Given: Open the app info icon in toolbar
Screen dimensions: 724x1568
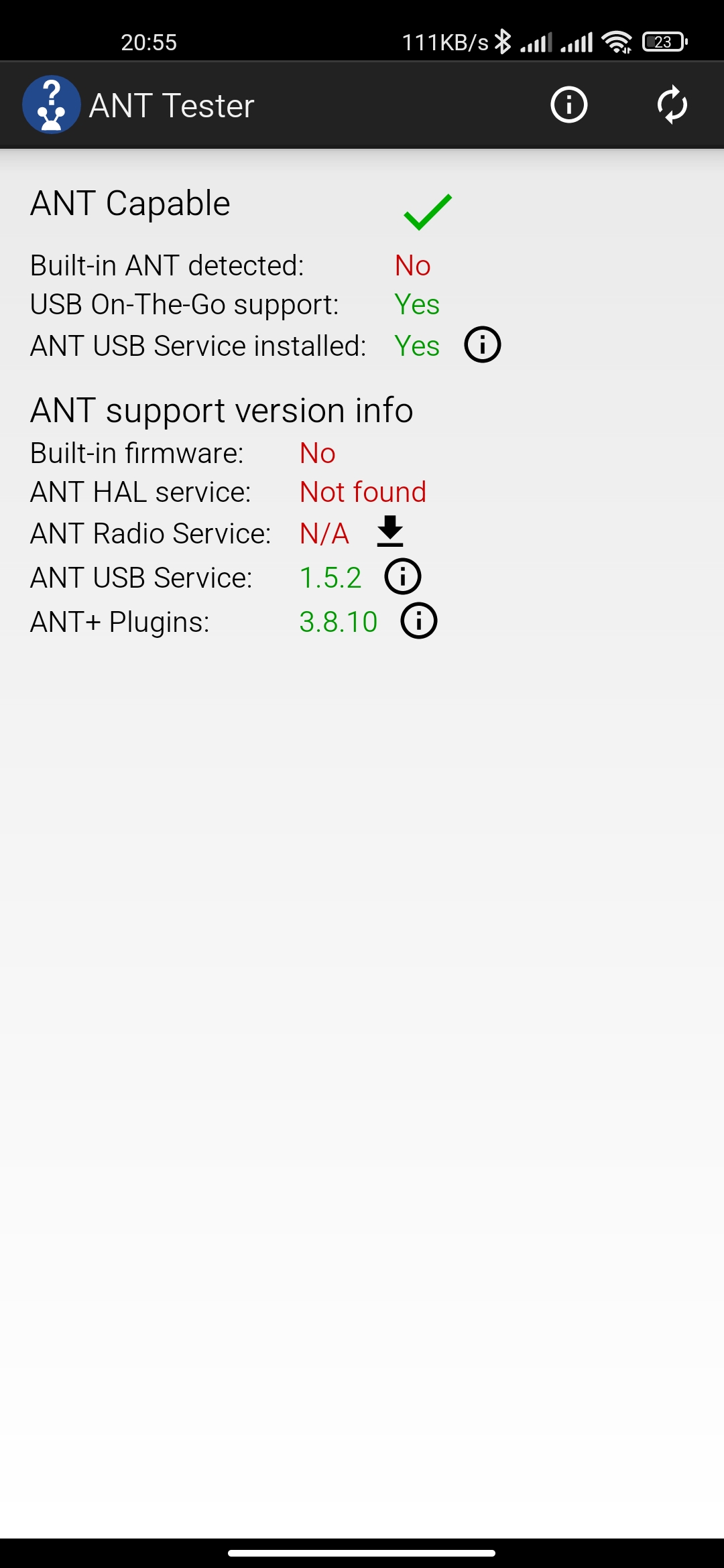Looking at the screenshot, I should coord(568,105).
